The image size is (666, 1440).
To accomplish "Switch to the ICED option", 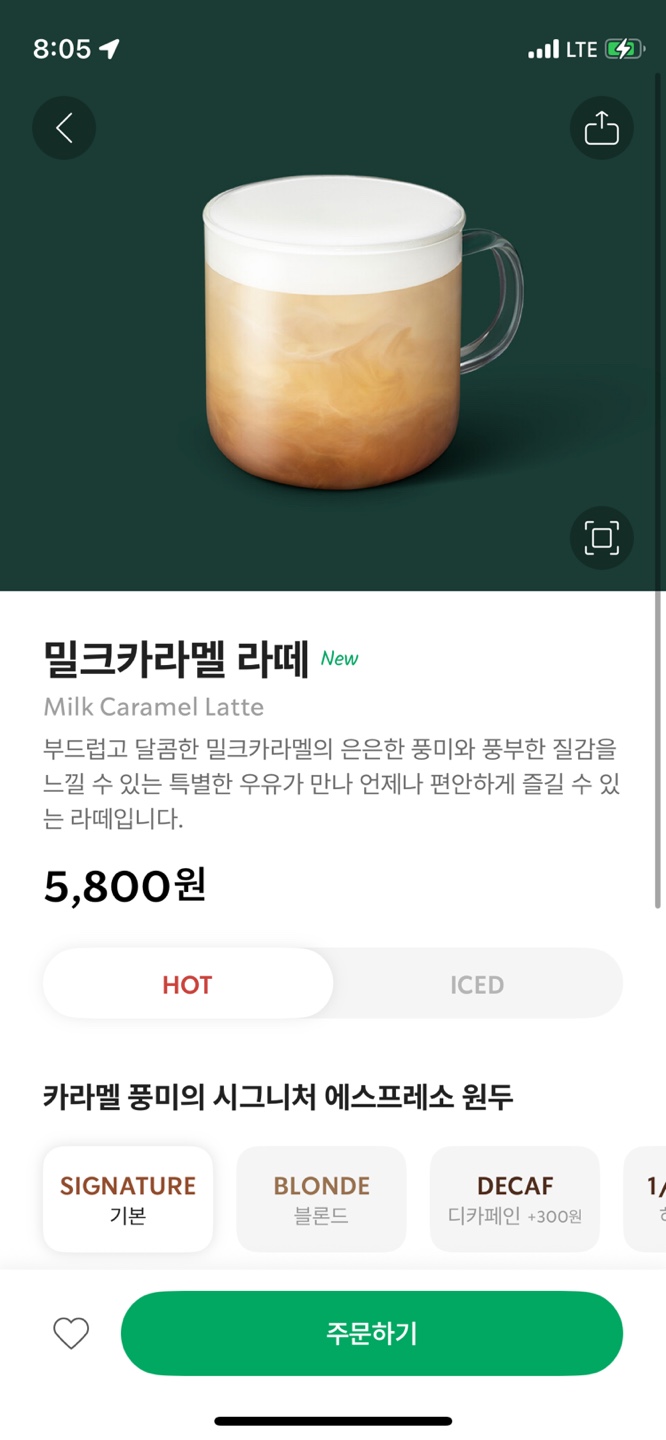I will tap(477, 984).
